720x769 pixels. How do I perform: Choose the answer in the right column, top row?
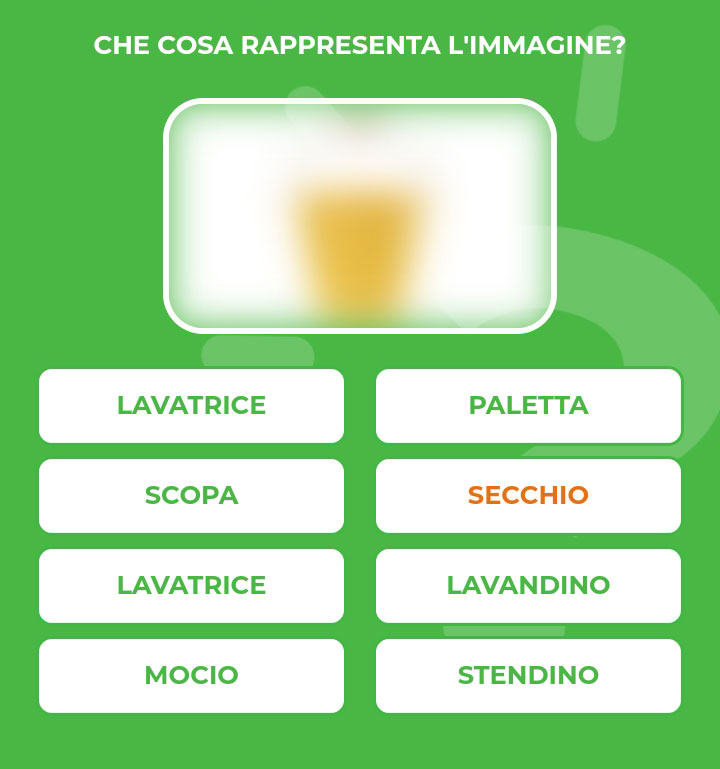tap(528, 406)
